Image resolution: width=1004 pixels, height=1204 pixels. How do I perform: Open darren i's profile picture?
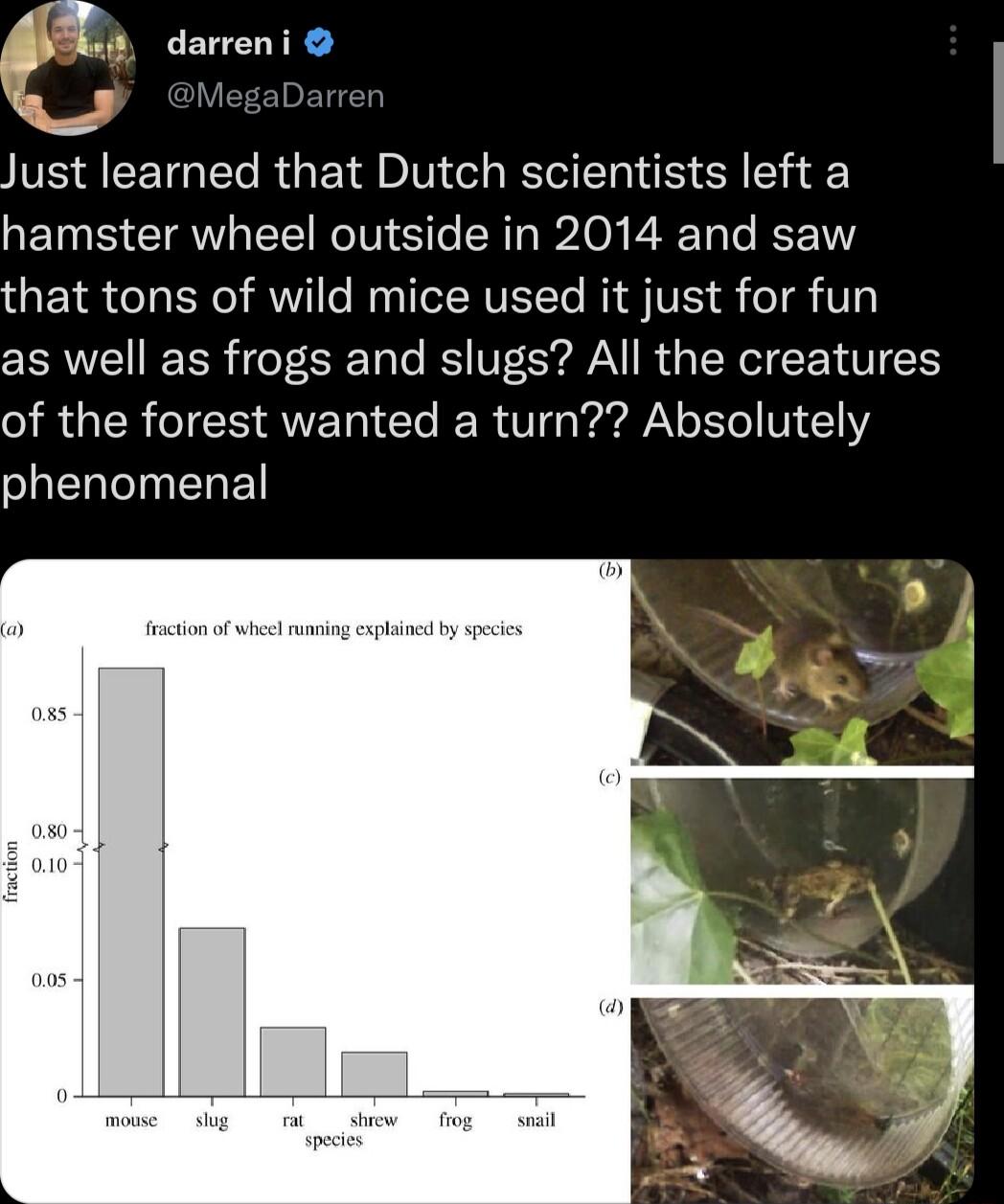tap(67, 67)
